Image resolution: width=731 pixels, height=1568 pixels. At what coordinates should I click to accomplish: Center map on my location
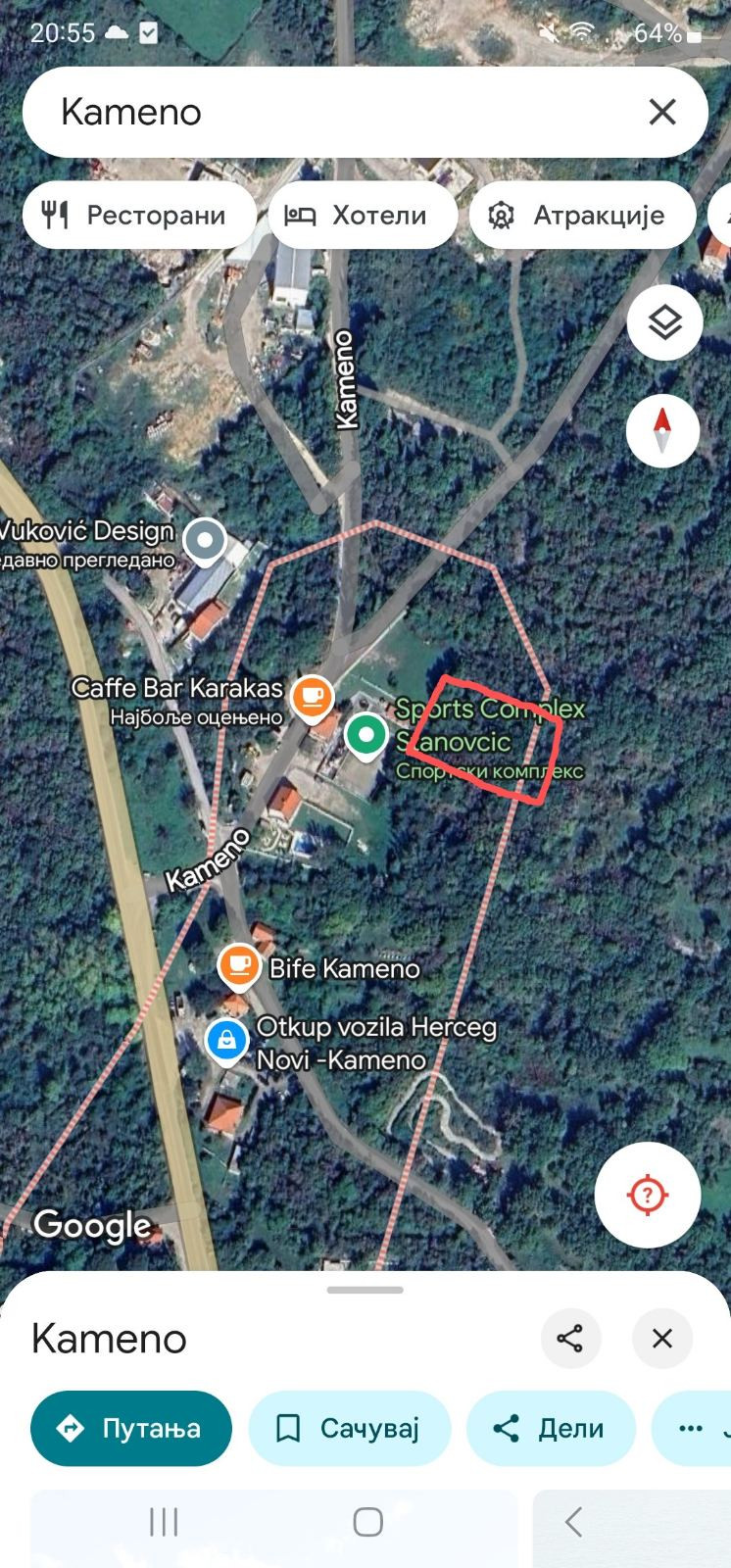click(648, 1195)
